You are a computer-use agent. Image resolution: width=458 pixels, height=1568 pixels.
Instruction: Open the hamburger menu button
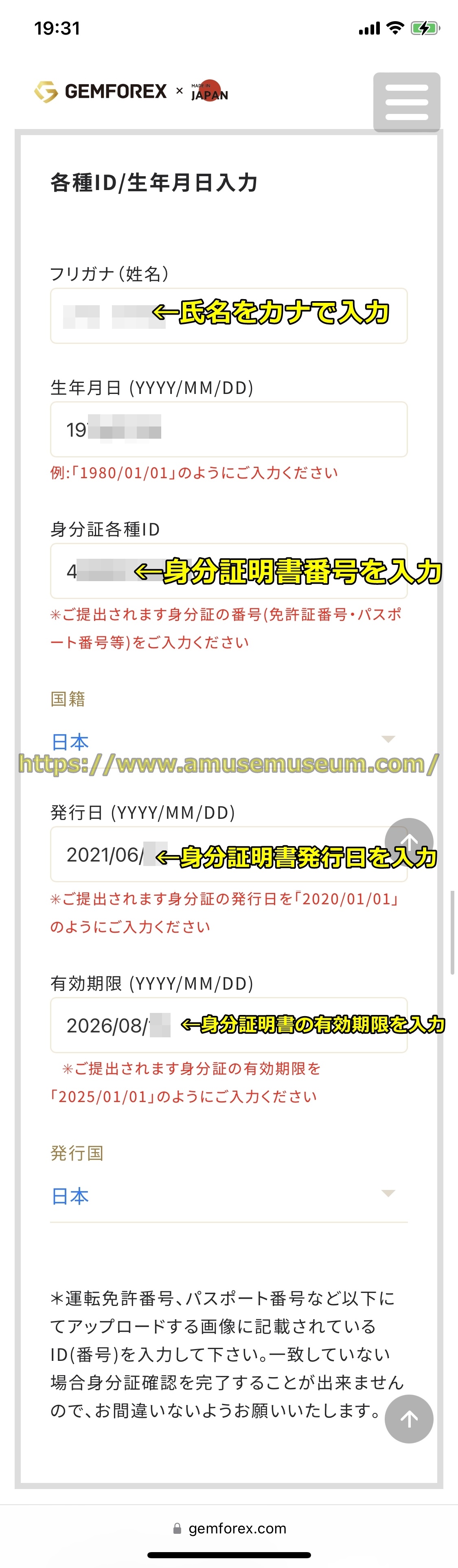(406, 102)
